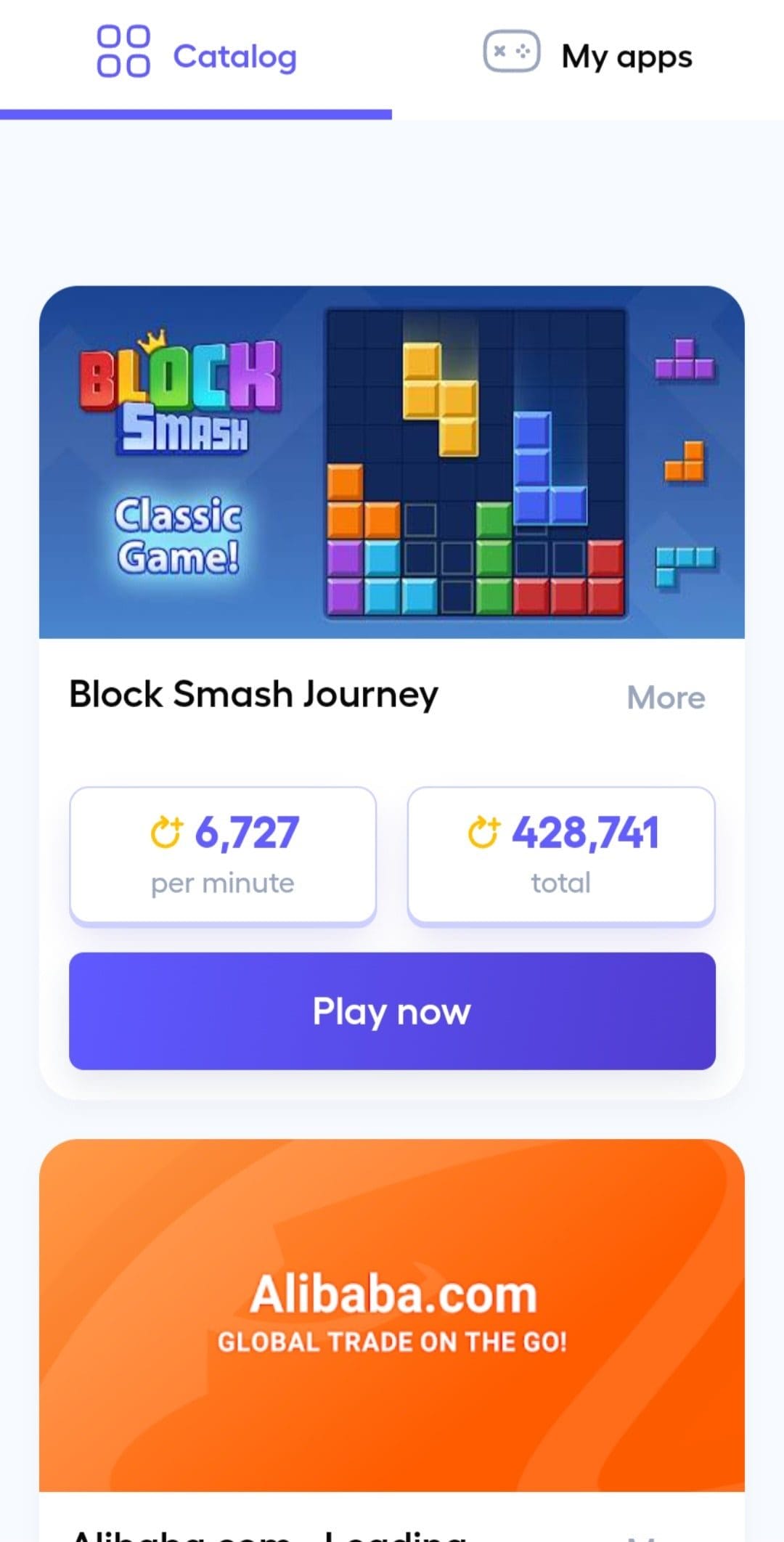Screen dimensions: 784x1542
Task: Switch to the My apps tab
Action: pyautogui.click(x=588, y=56)
